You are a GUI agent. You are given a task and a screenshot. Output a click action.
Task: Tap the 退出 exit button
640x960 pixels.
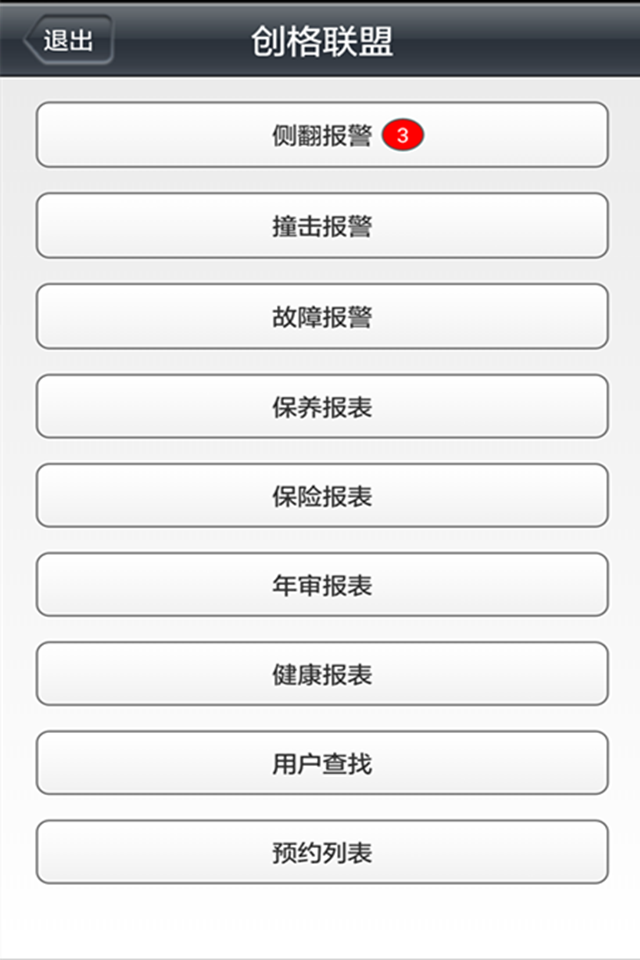click(x=68, y=40)
